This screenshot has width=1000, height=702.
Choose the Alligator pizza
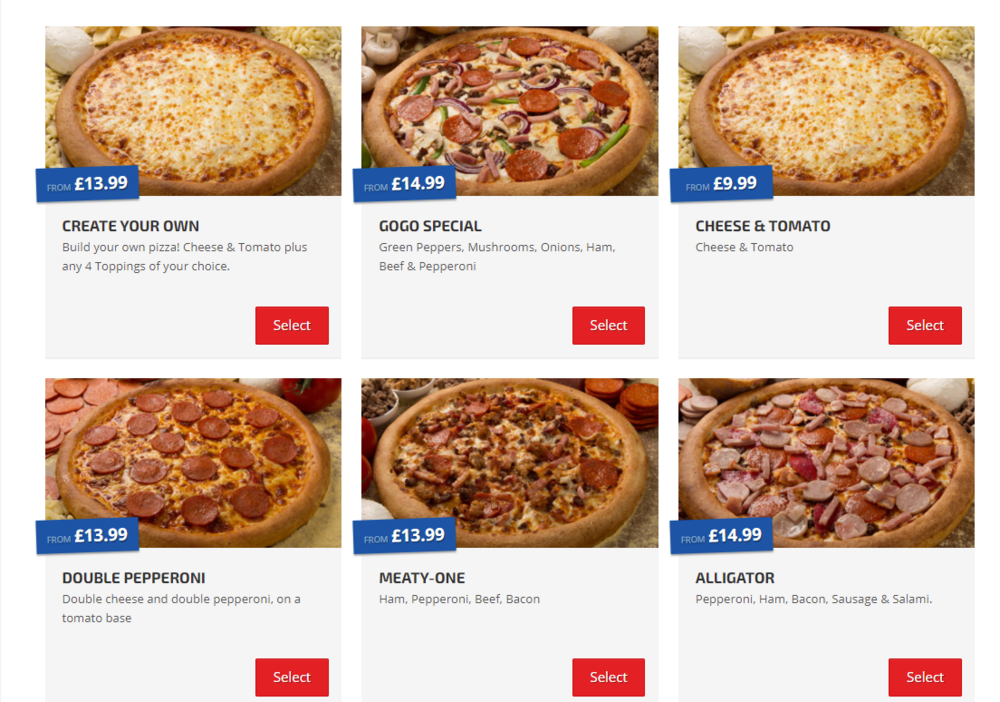[x=924, y=677]
